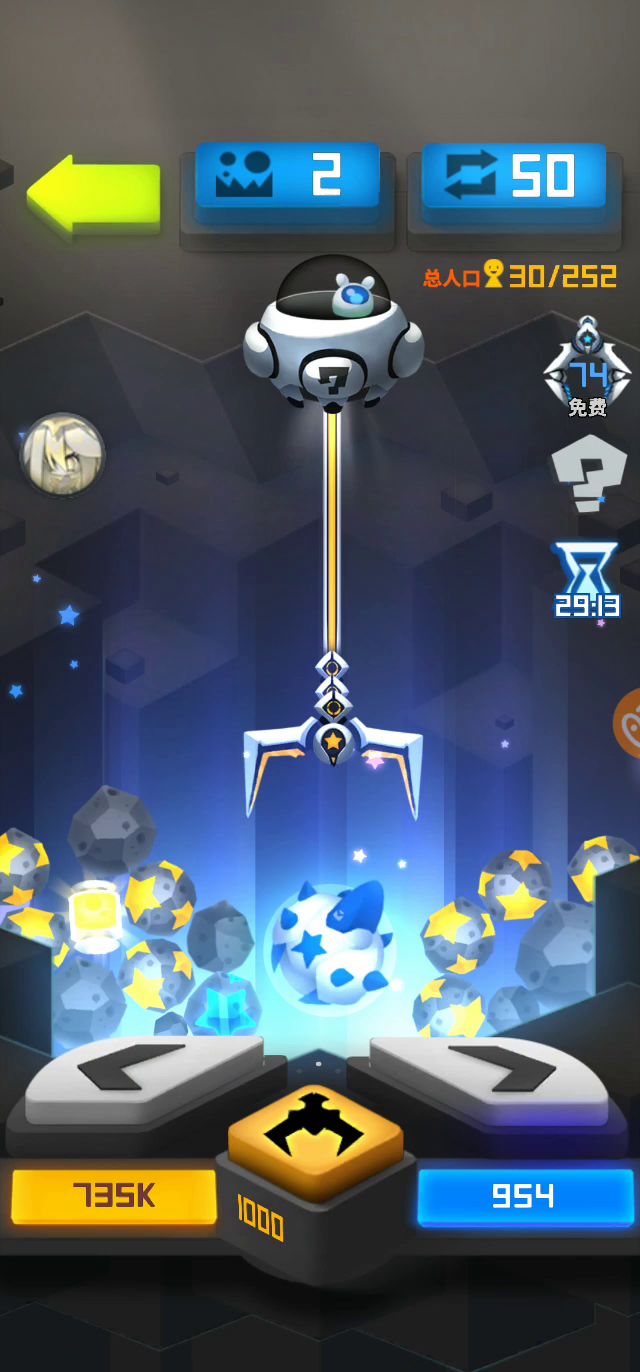Image resolution: width=640 pixels, height=1372 pixels.
Task: Move the claw left
Action: pyautogui.click(x=140, y=1079)
